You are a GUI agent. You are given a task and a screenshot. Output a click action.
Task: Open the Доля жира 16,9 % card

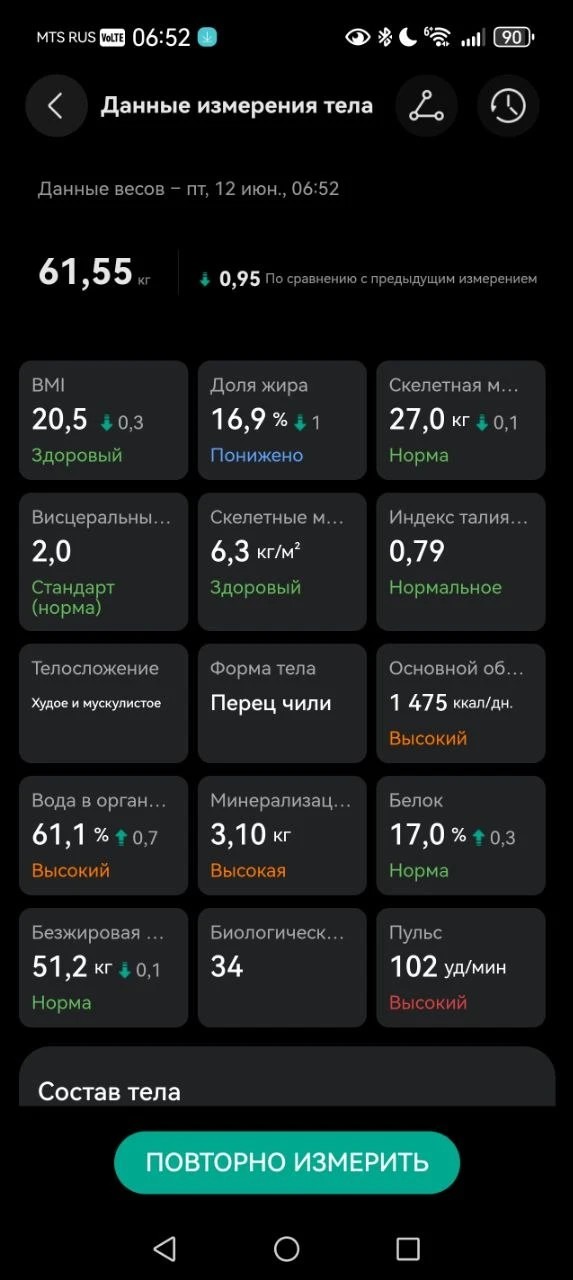[282, 420]
